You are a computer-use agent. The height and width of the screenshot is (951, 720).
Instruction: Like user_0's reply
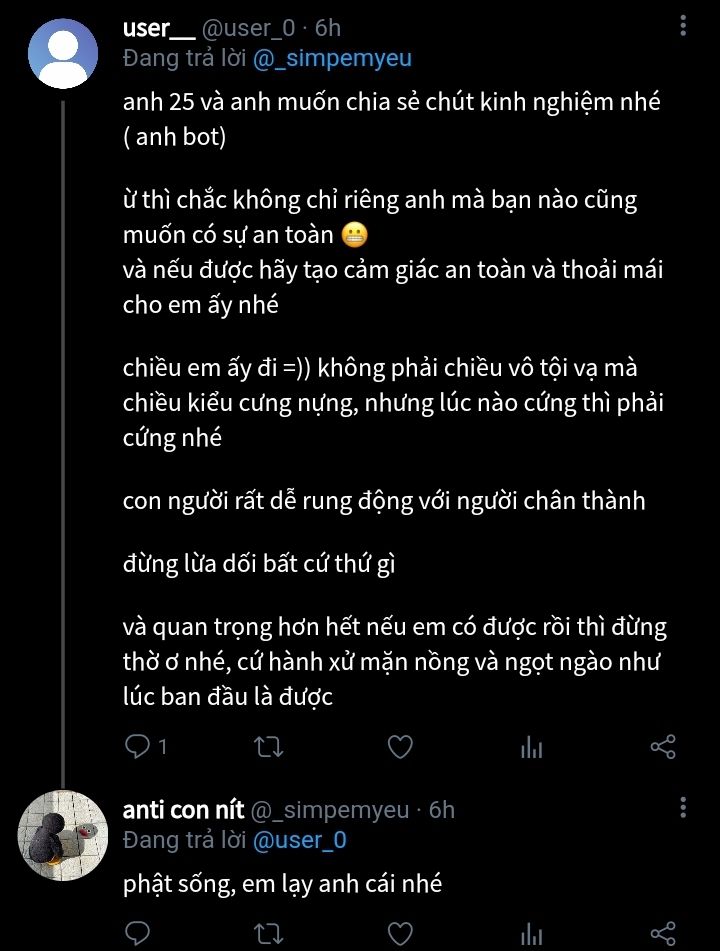(x=400, y=746)
